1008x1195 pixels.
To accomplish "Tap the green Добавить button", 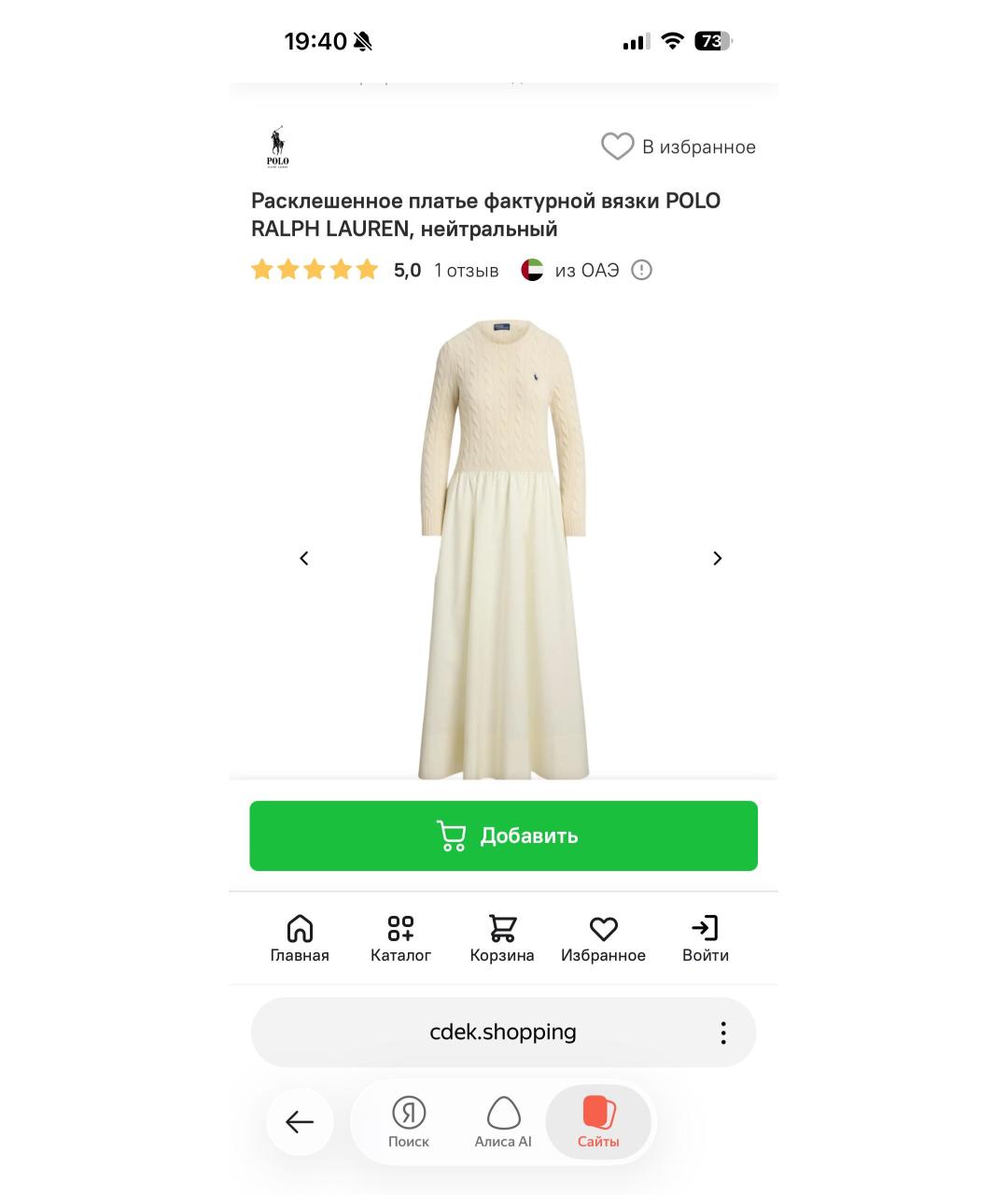I will tap(503, 836).
